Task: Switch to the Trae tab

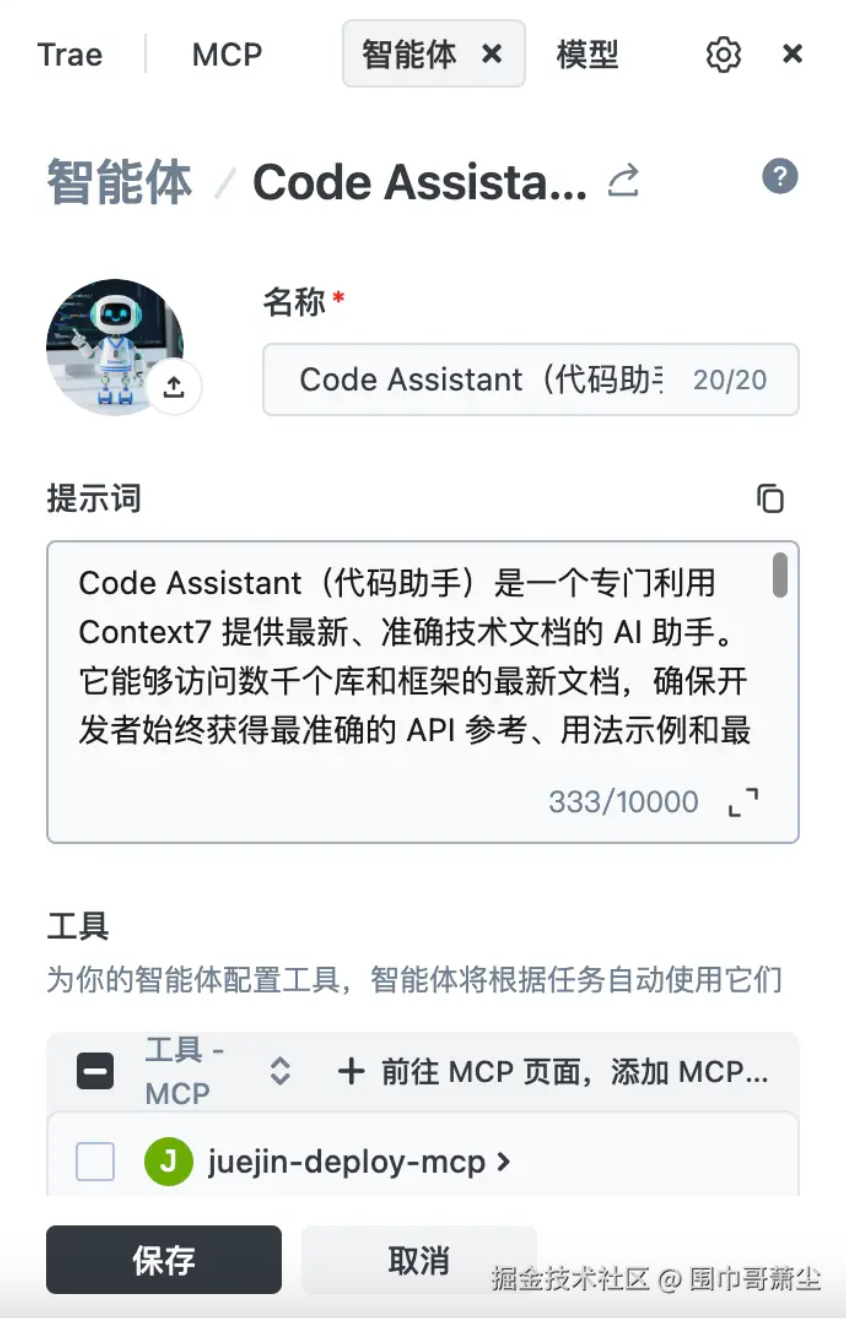Action: [70, 54]
